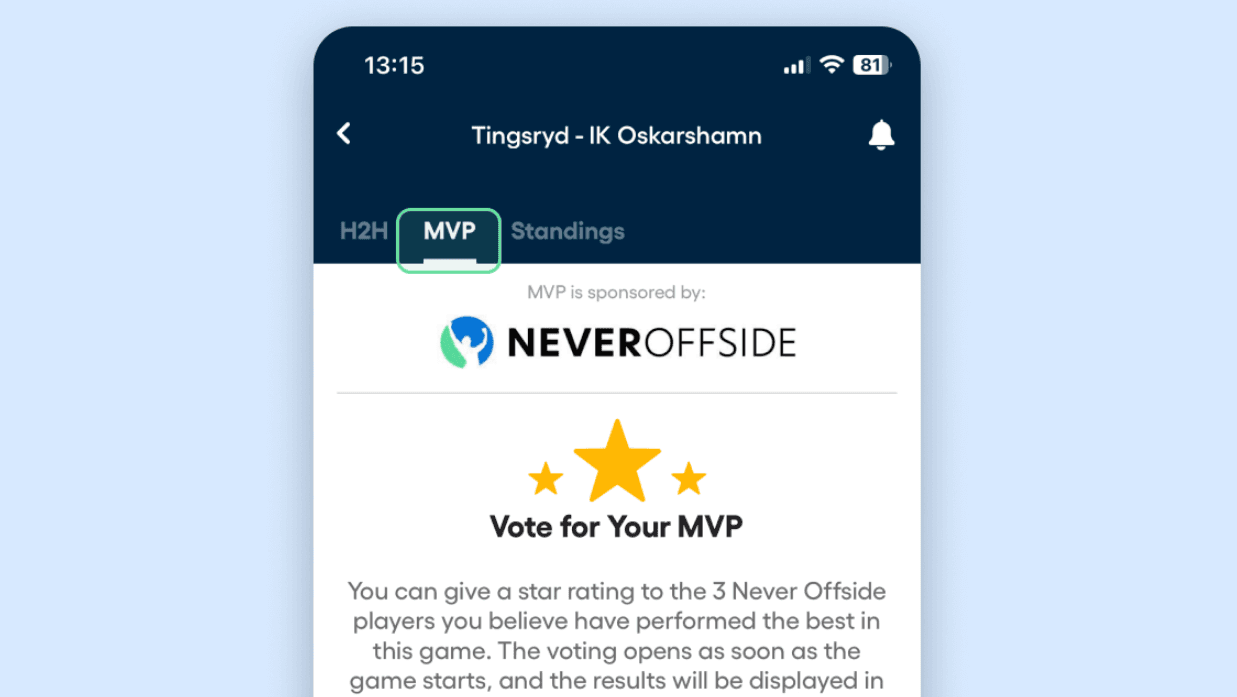
Task: Select the MVP tab
Action: coord(449,233)
